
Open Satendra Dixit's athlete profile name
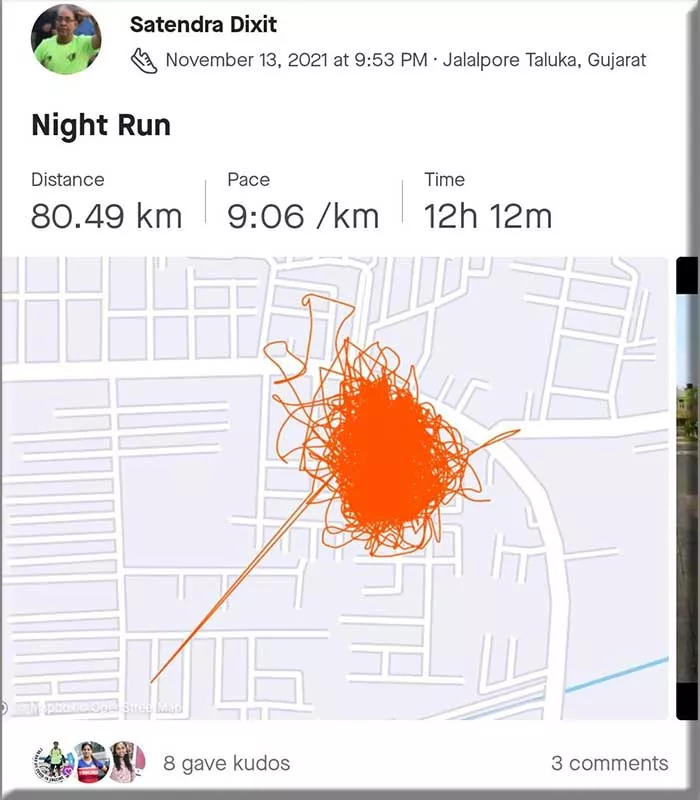pos(206,25)
